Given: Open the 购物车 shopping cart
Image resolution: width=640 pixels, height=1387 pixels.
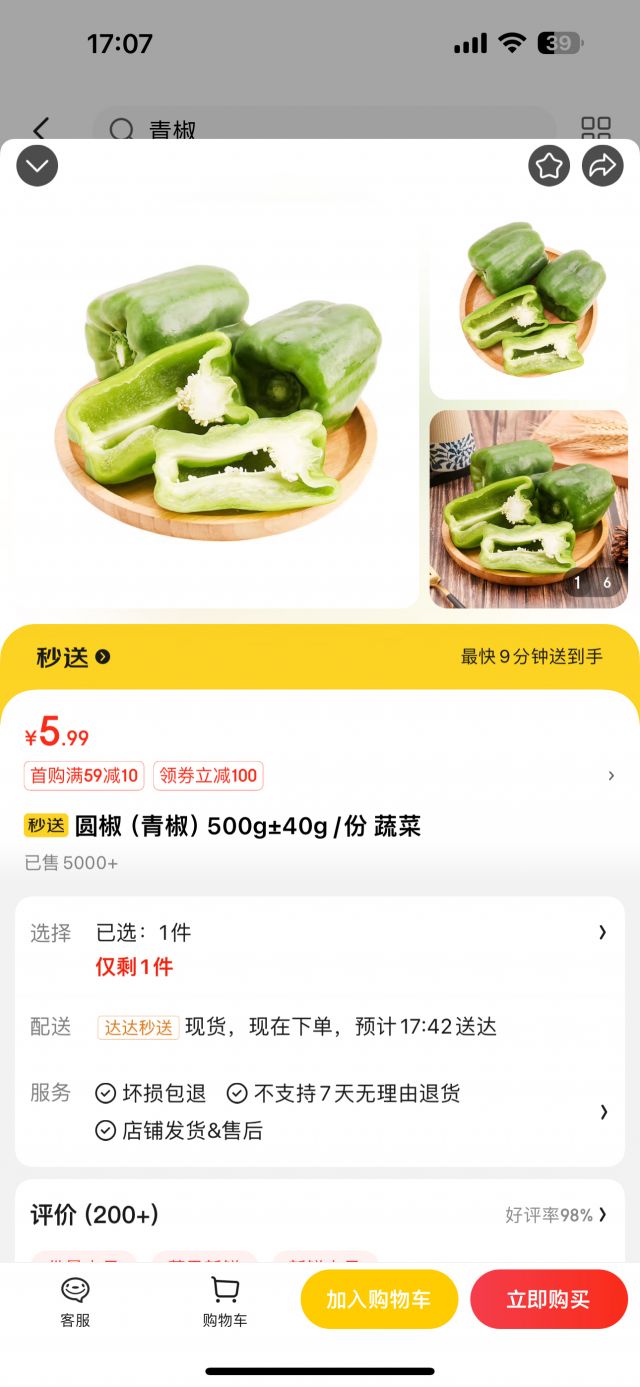Looking at the screenshot, I should (225, 1302).
